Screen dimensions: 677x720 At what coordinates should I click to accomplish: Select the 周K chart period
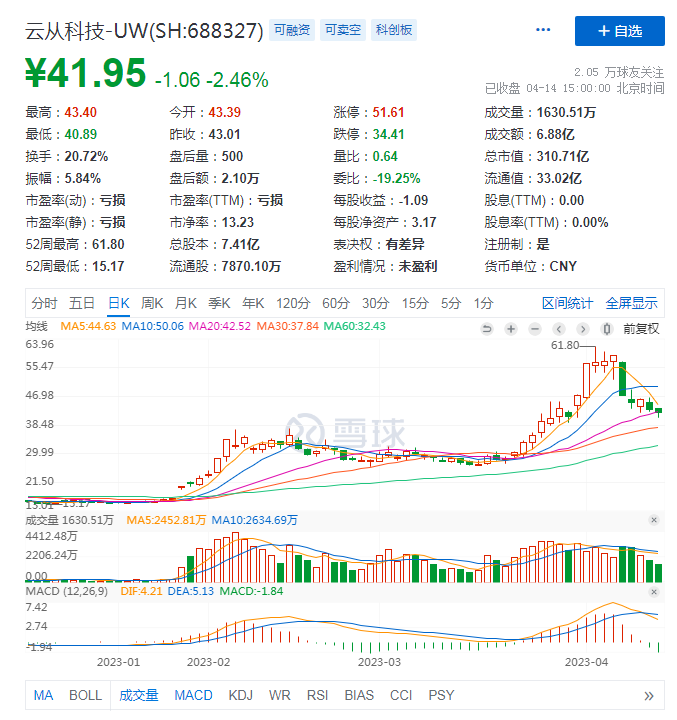(152, 303)
